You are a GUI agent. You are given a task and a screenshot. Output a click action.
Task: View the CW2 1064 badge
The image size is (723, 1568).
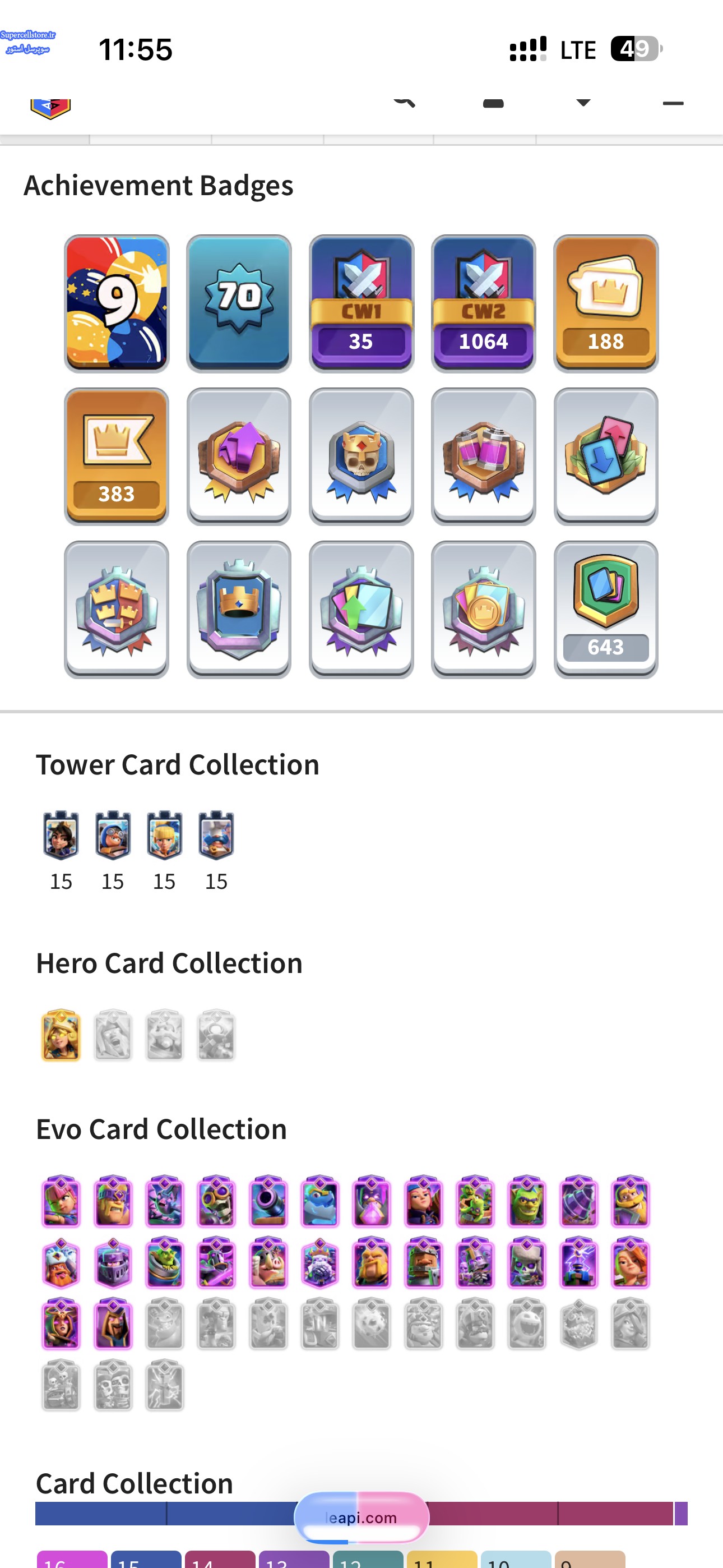483,303
